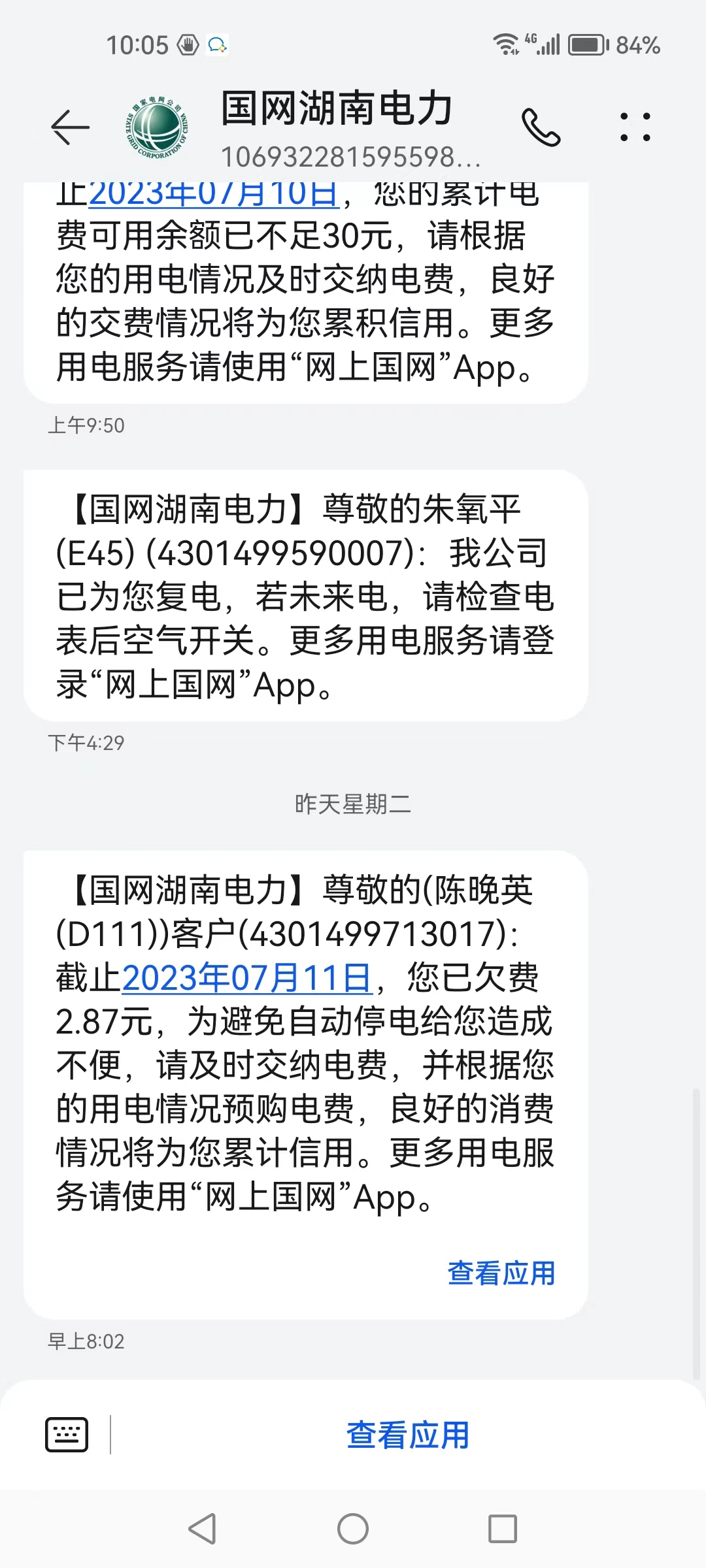Screen dimensions: 706x1568
Task: Open recent apps from navigation bar
Action: pos(503,1529)
